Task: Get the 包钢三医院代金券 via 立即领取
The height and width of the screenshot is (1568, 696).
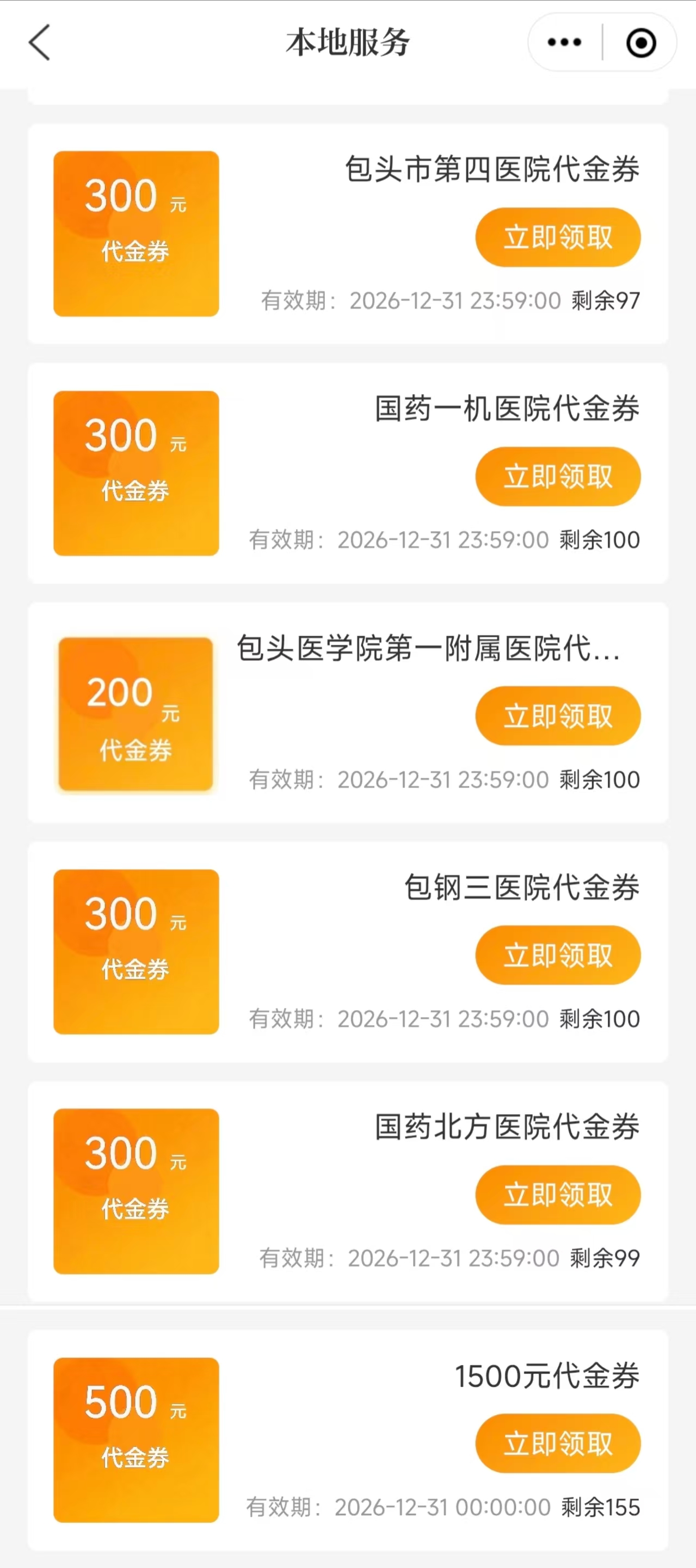Action: pyautogui.click(x=557, y=955)
